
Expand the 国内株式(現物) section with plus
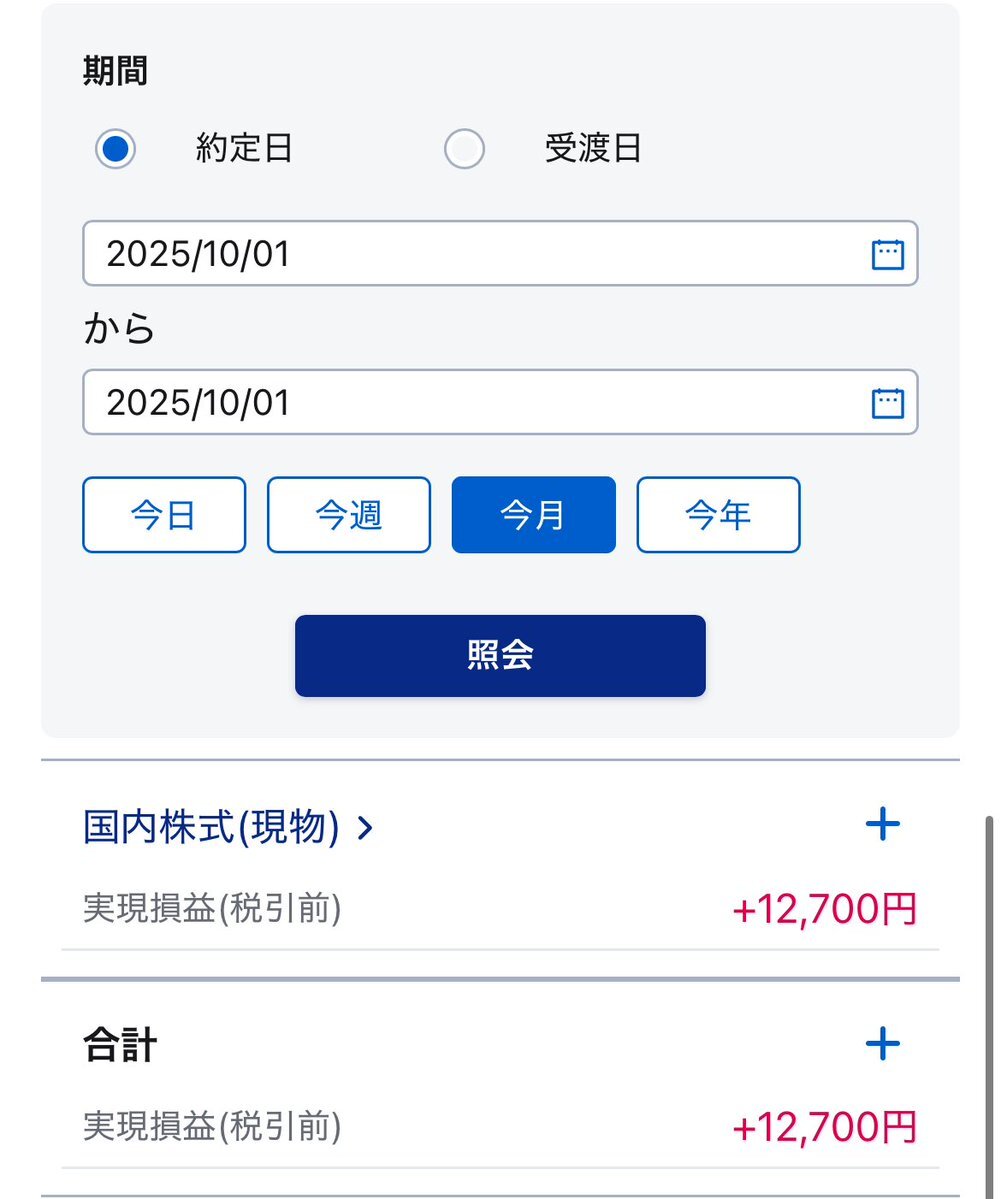[882, 825]
